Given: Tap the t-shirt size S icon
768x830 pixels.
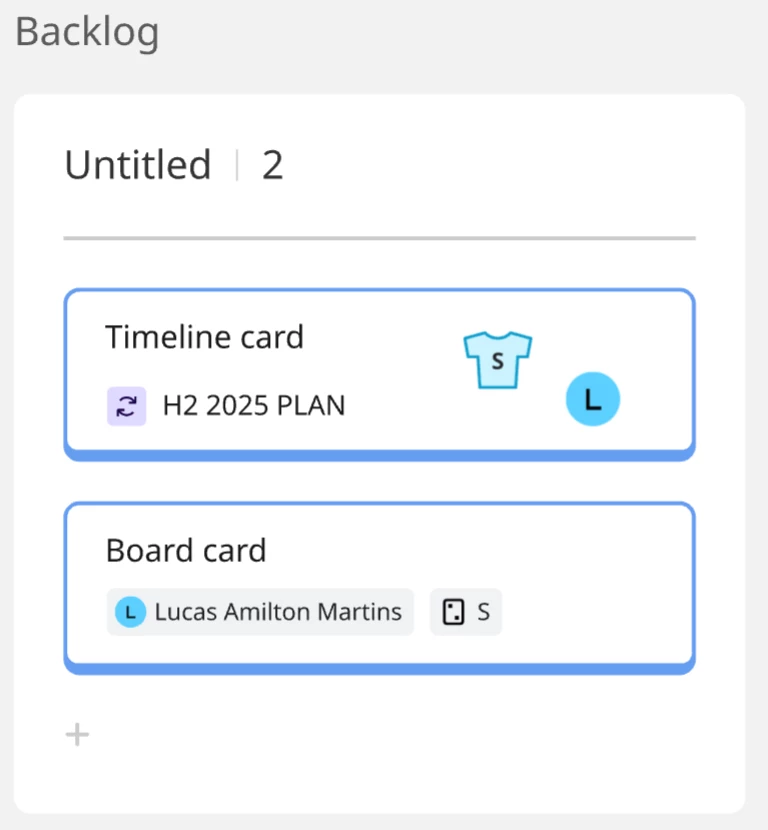Looking at the screenshot, I should click(497, 360).
